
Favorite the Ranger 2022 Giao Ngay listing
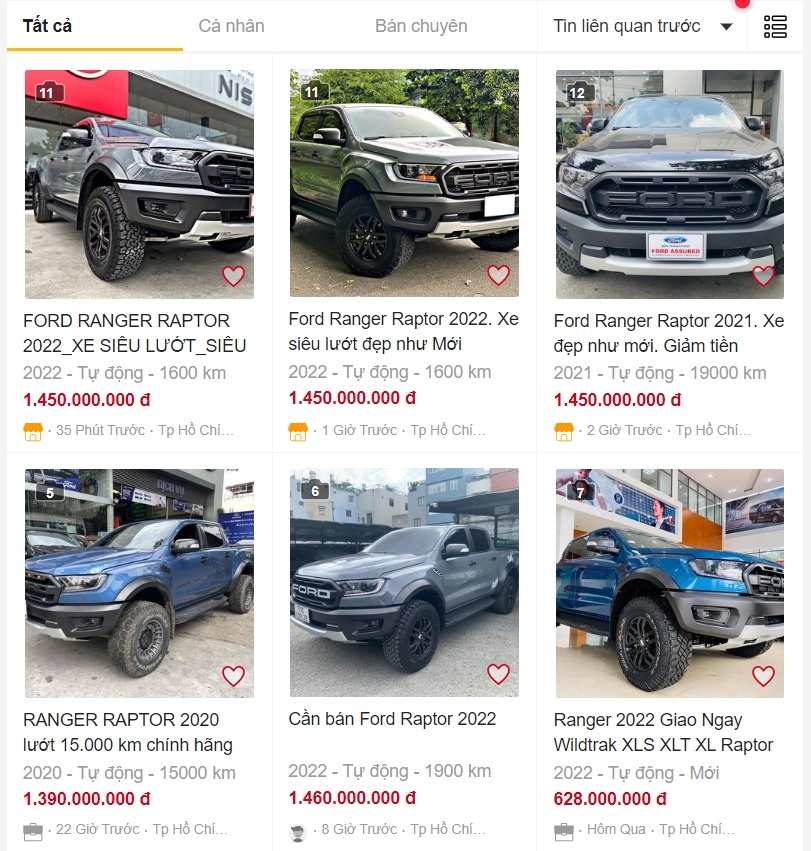(763, 676)
